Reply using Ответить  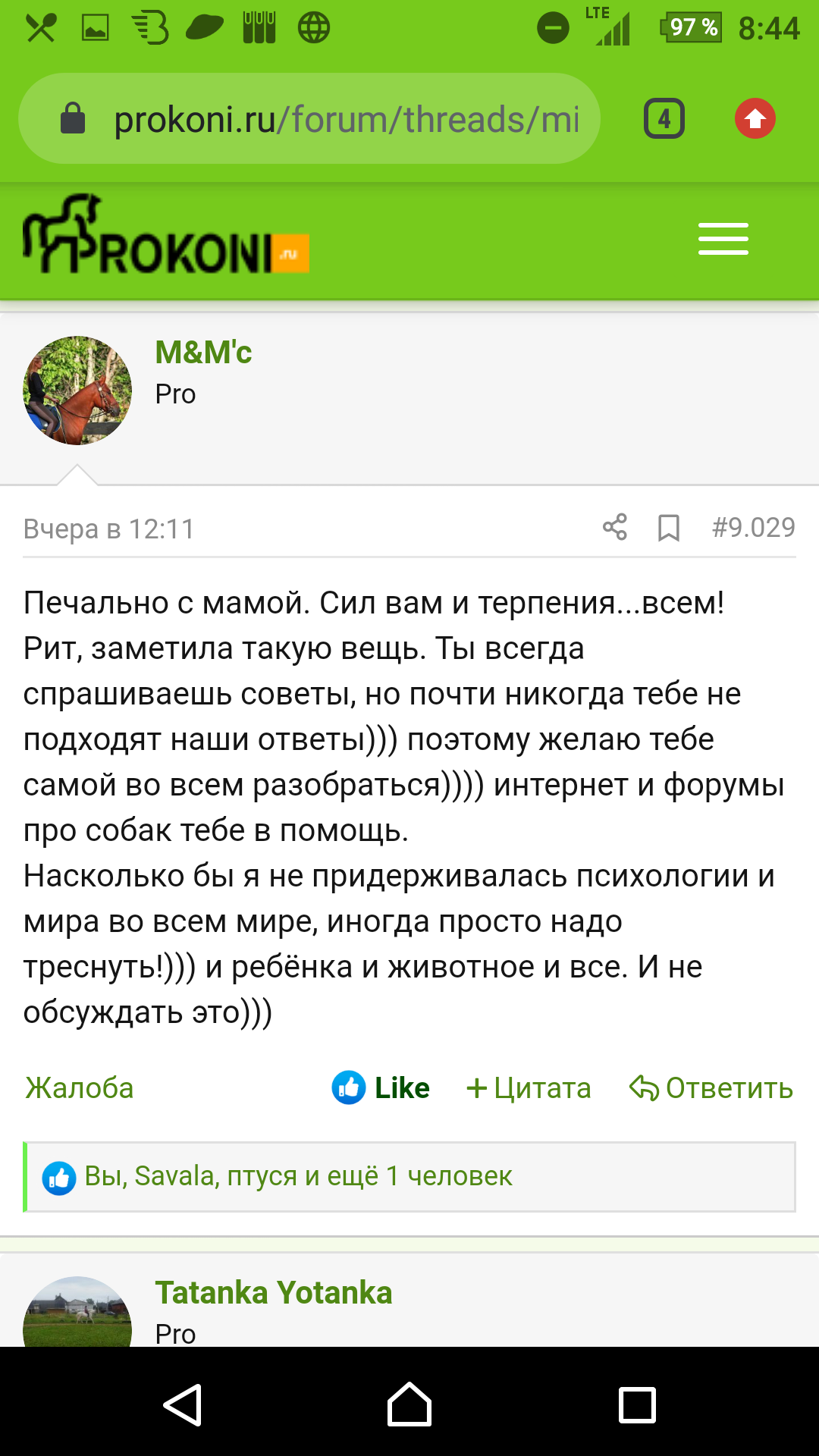[x=711, y=1088]
